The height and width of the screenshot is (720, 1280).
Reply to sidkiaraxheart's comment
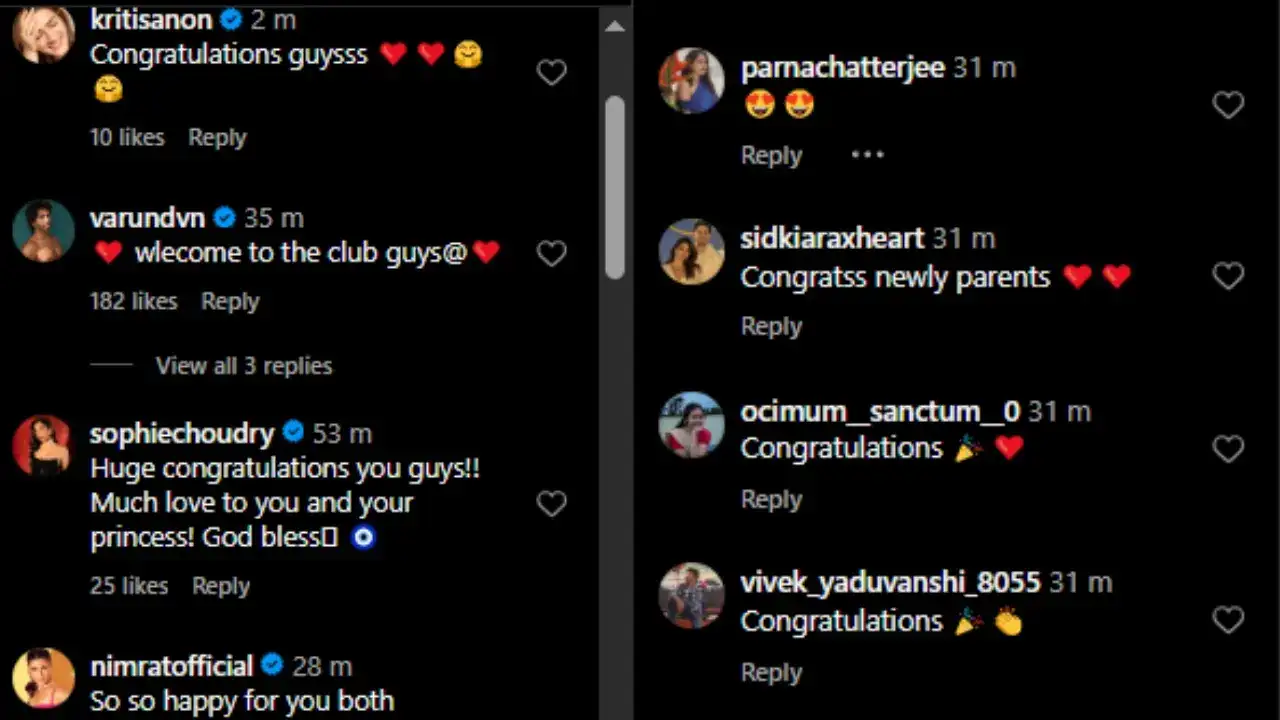(771, 327)
